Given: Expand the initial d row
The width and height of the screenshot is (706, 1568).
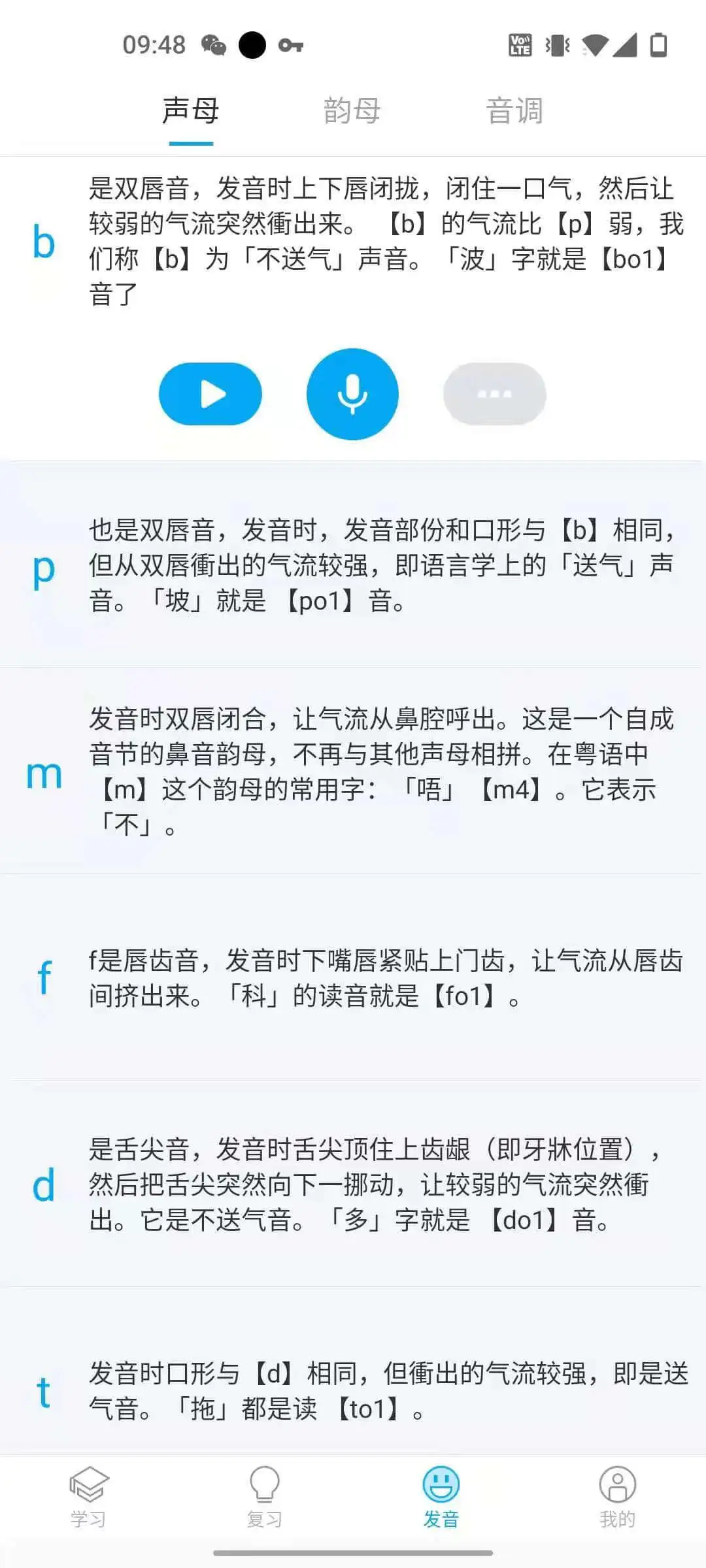Looking at the screenshot, I should 353,1184.
